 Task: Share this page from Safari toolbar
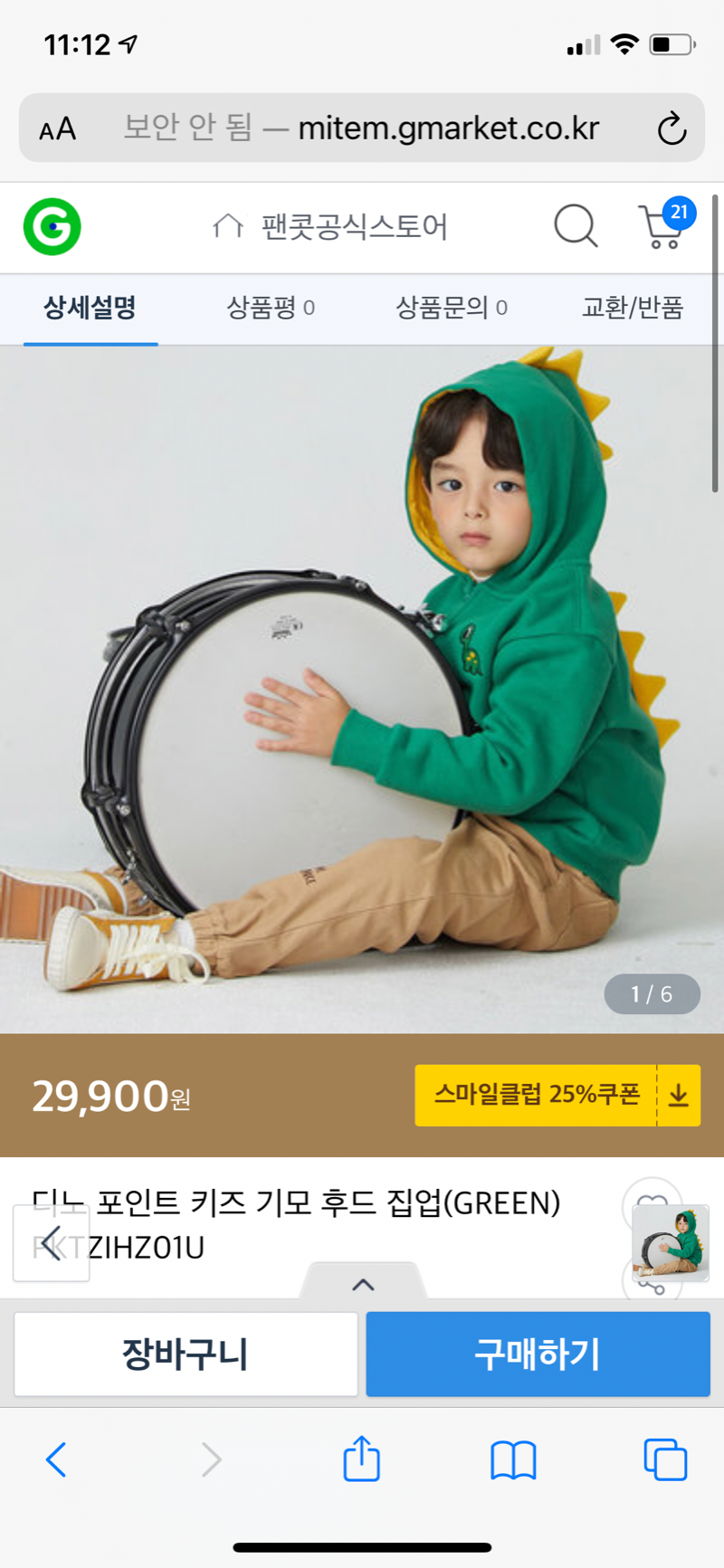pyautogui.click(x=361, y=1459)
